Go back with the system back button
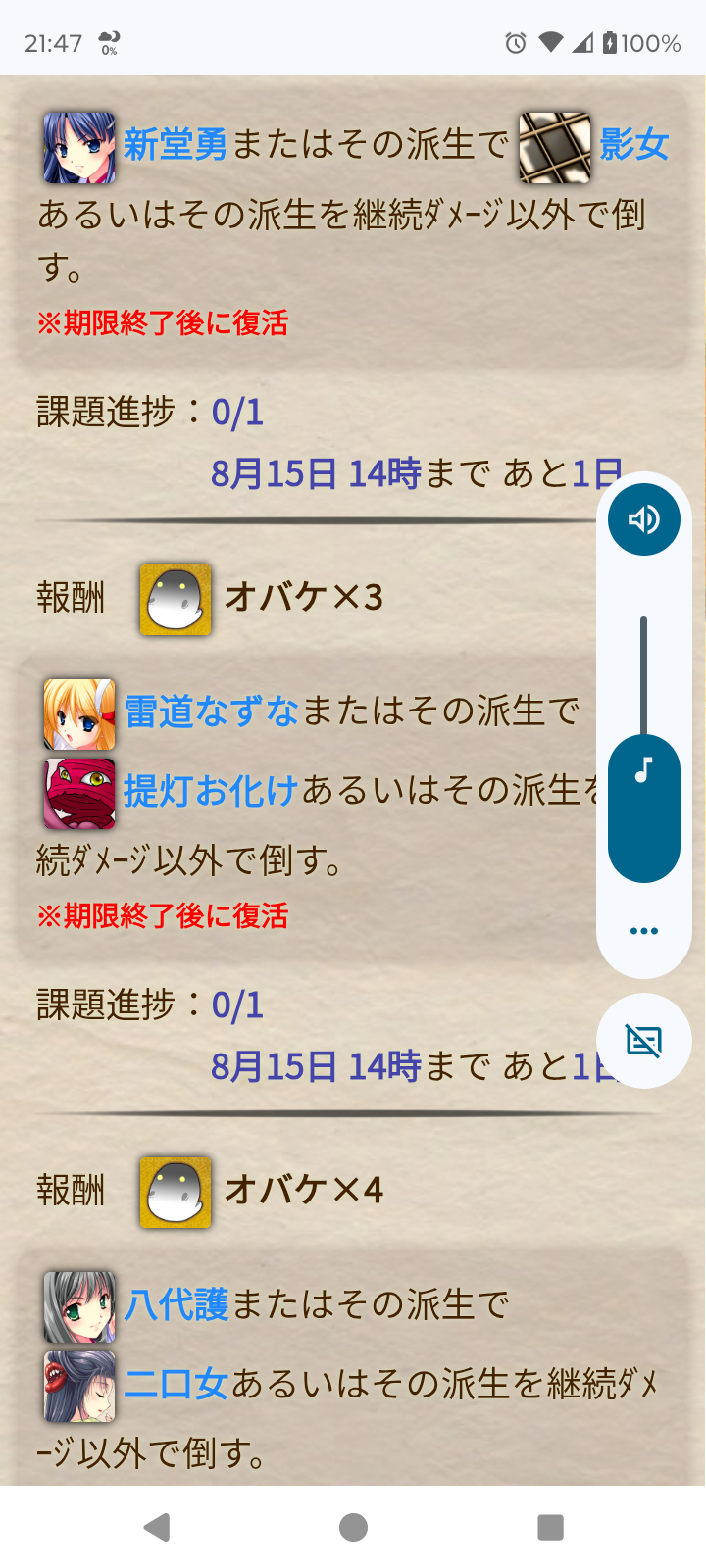 point(157,1527)
